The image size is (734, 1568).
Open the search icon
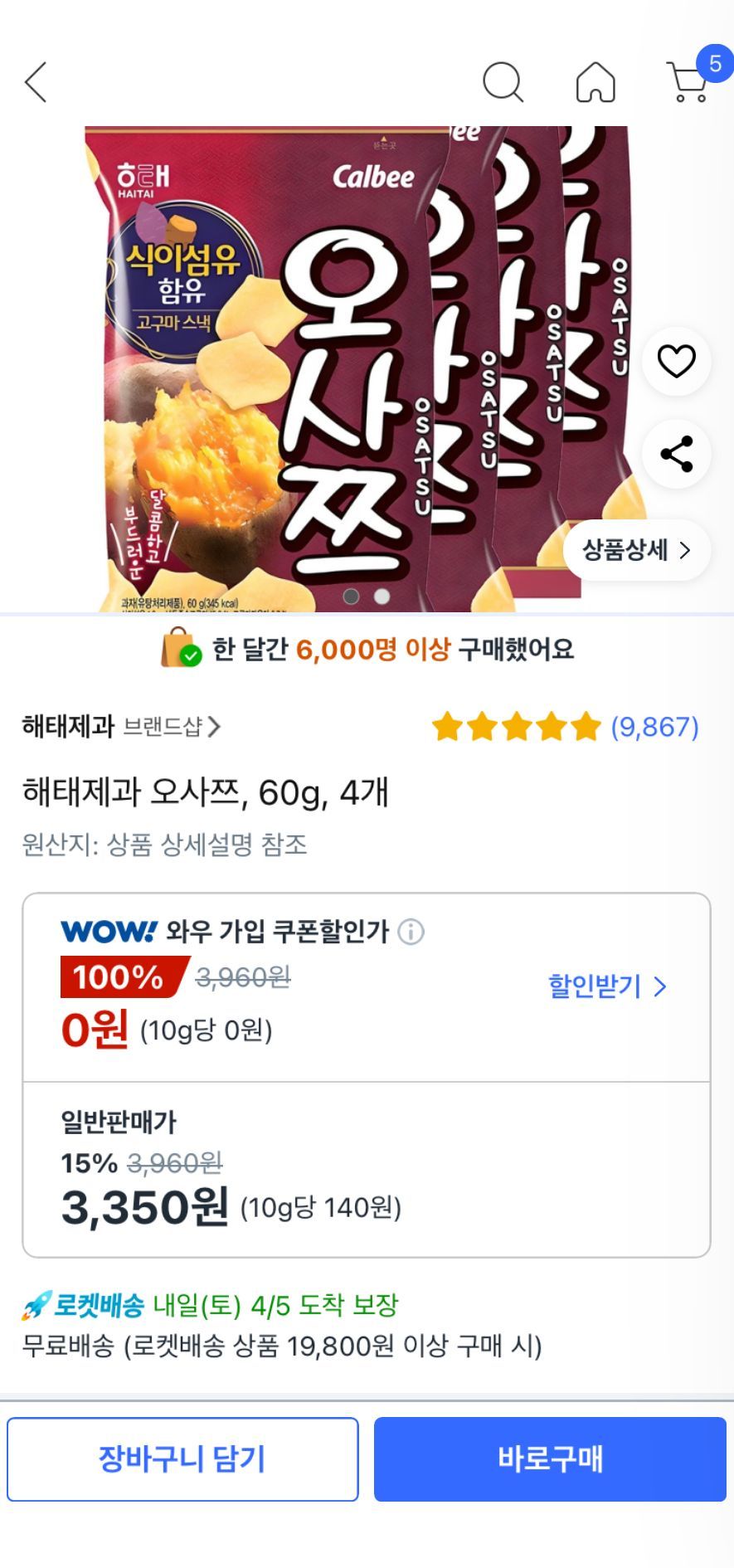tap(503, 82)
